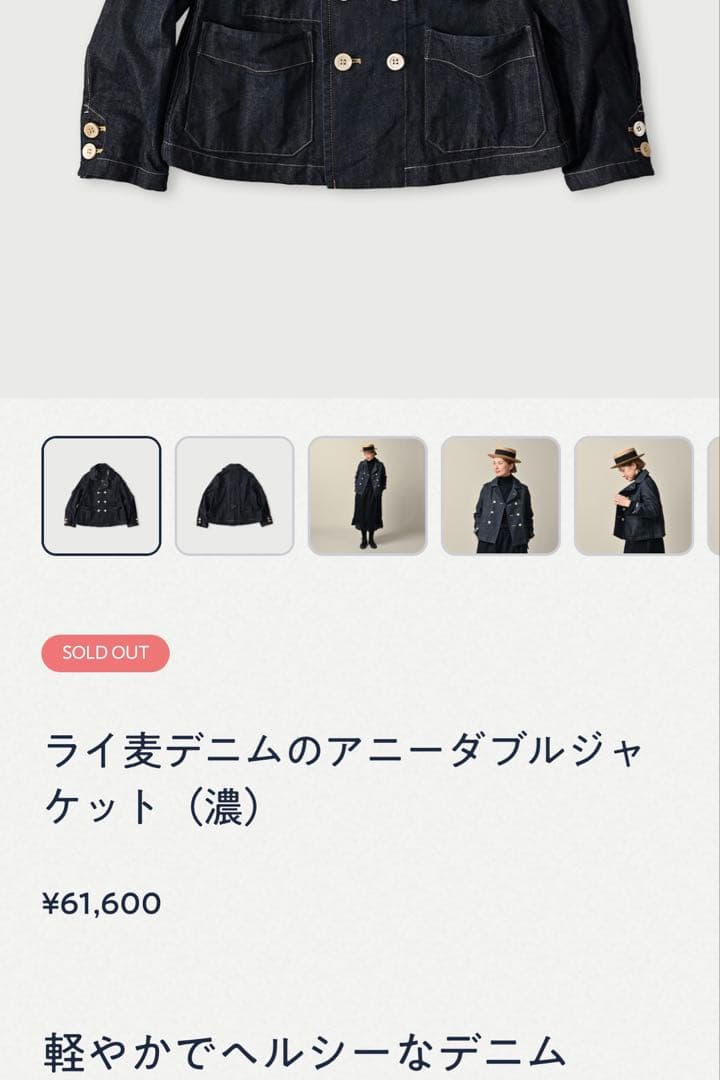Show the back view jacket thumbnail
This screenshot has width=720, height=1080.
(x=234, y=496)
